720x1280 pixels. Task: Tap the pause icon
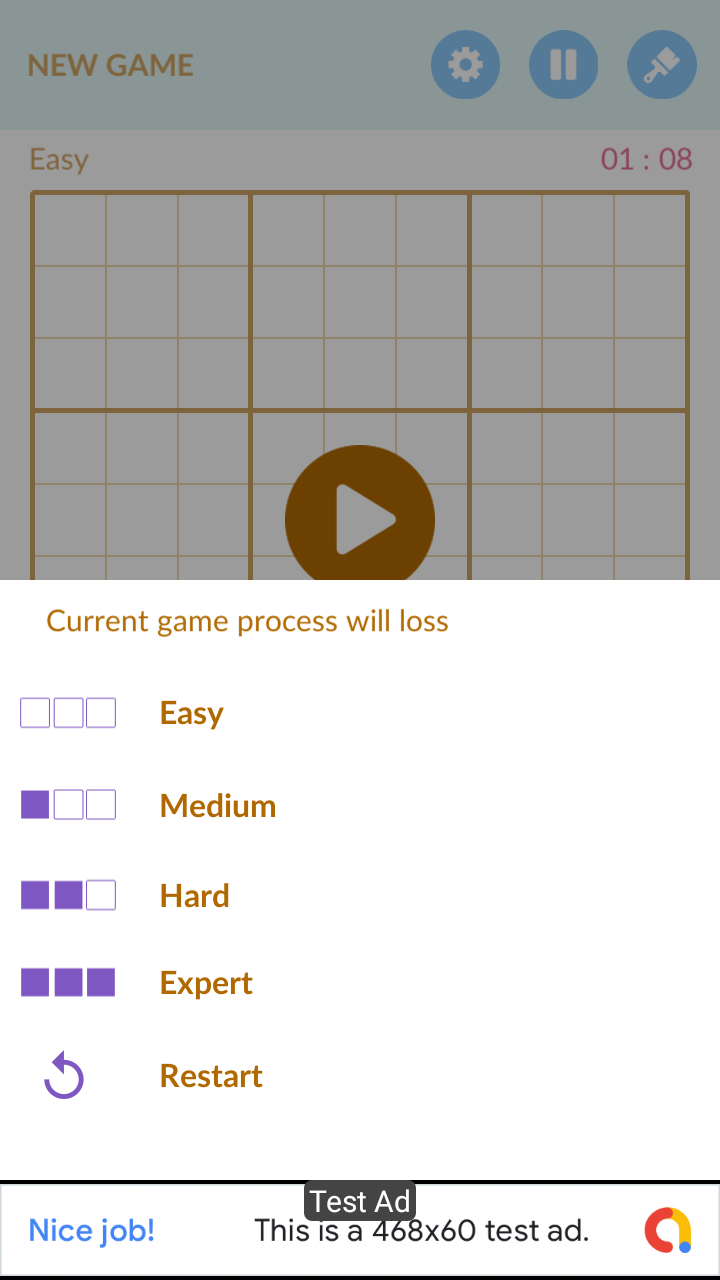563,65
